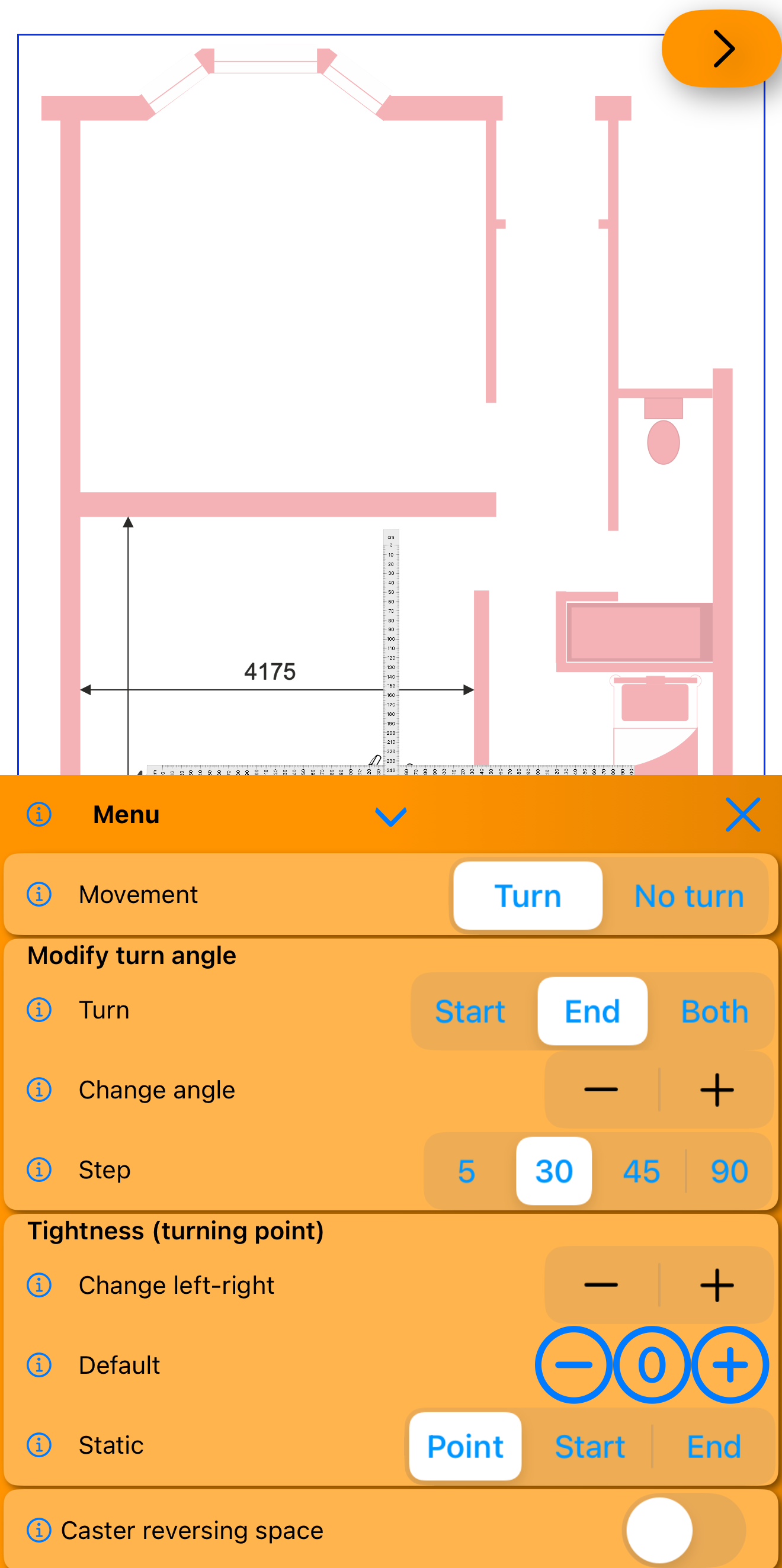Tap minus for Change left-right
Image resolution: width=782 pixels, height=1568 pixels.
(601, 1284)
